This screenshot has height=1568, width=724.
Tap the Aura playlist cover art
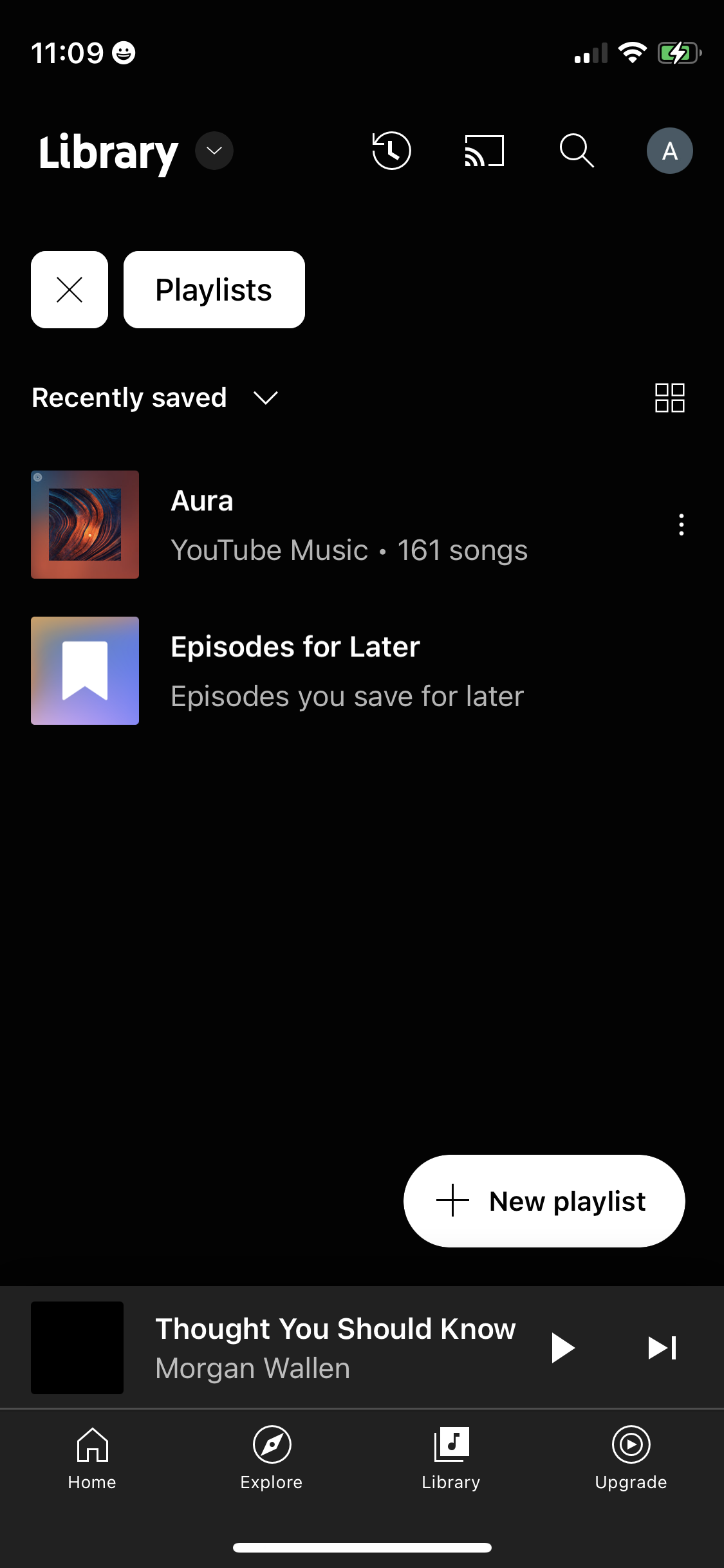pos(85,525)
